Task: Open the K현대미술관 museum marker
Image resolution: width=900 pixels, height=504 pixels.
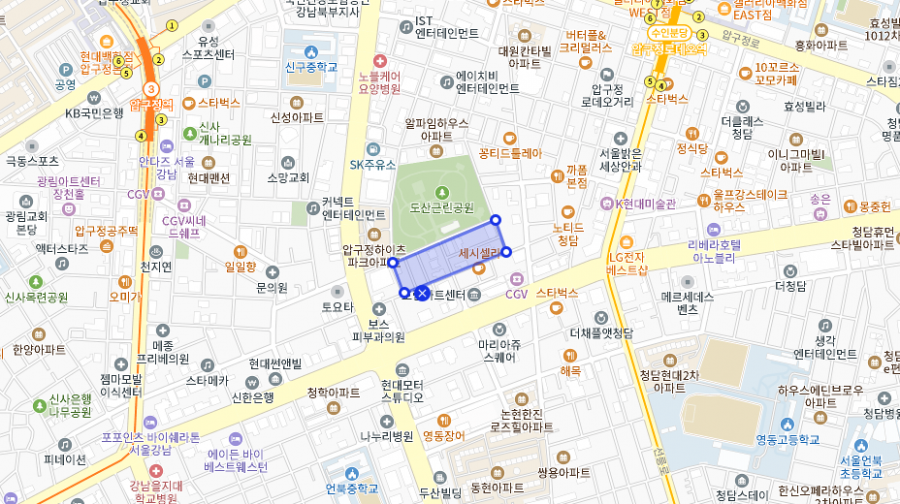Action: [x=606, y=203]
